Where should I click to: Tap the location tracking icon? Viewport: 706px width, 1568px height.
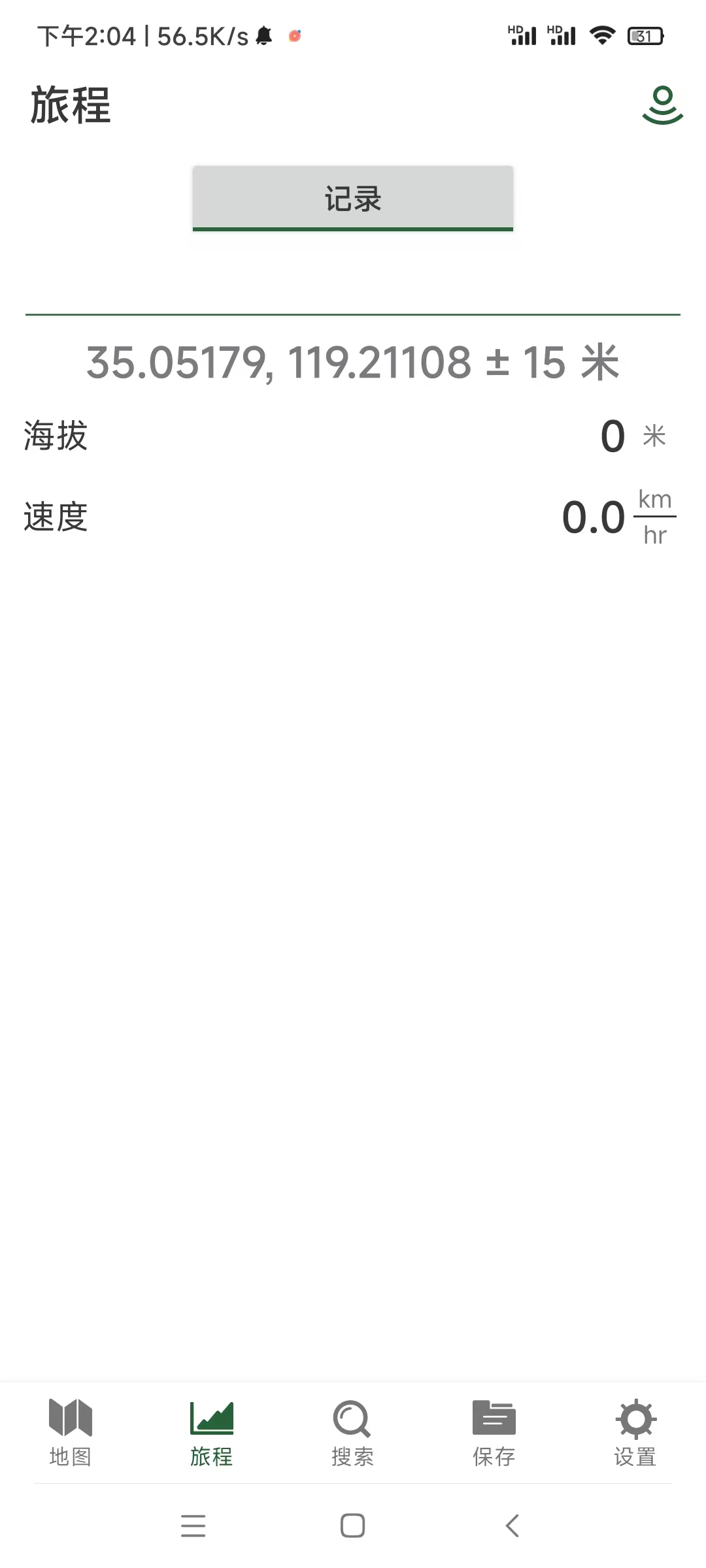click(662, 105)
